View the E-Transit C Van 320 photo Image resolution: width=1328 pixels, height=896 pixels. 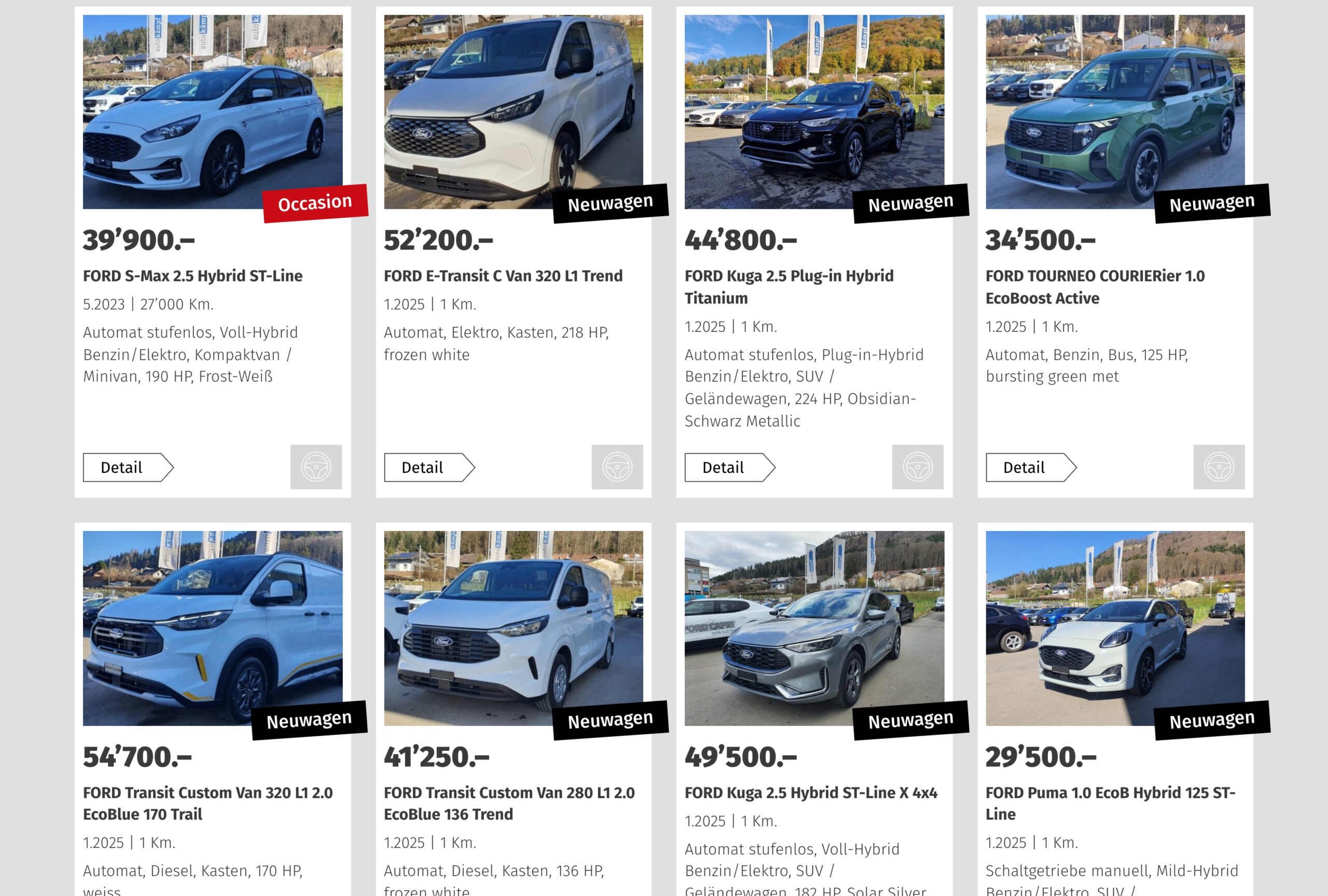click(x=513, y=111)
